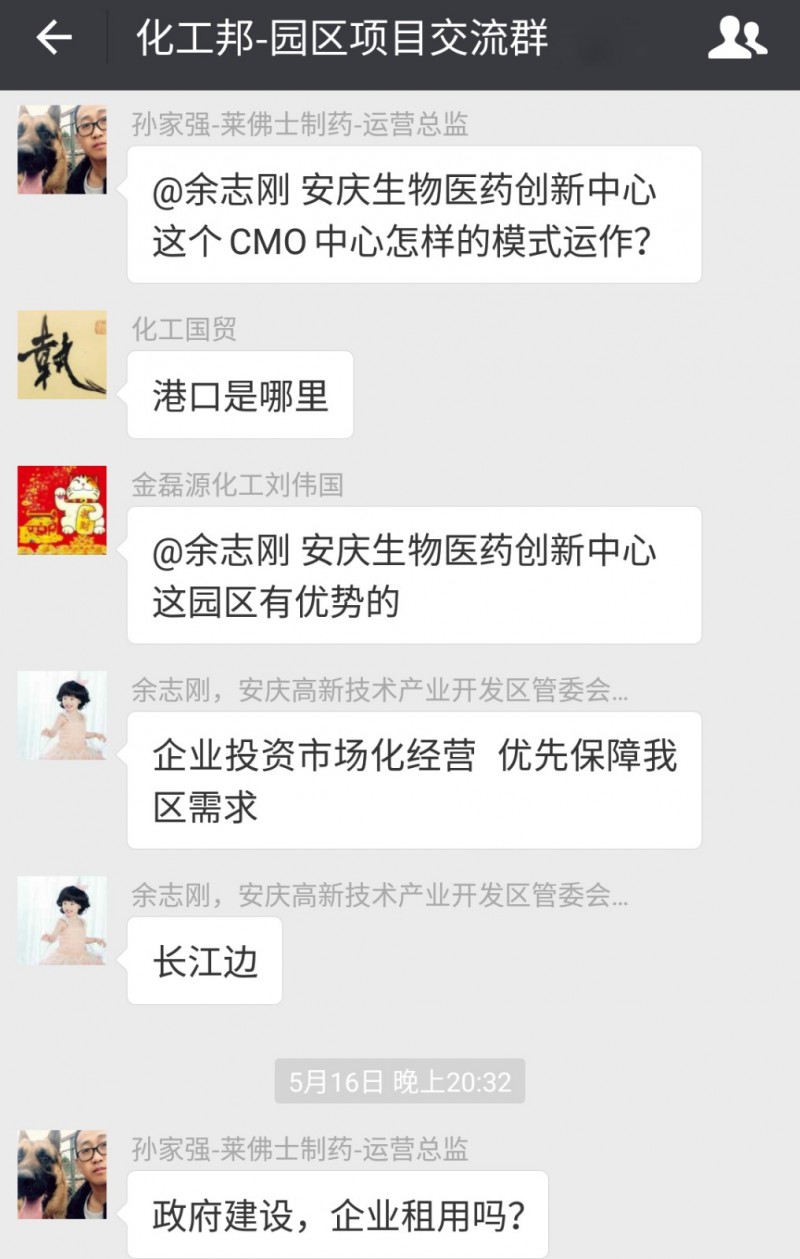Open group members info icon
800x1259 pixels.
[x=737, y=38]
